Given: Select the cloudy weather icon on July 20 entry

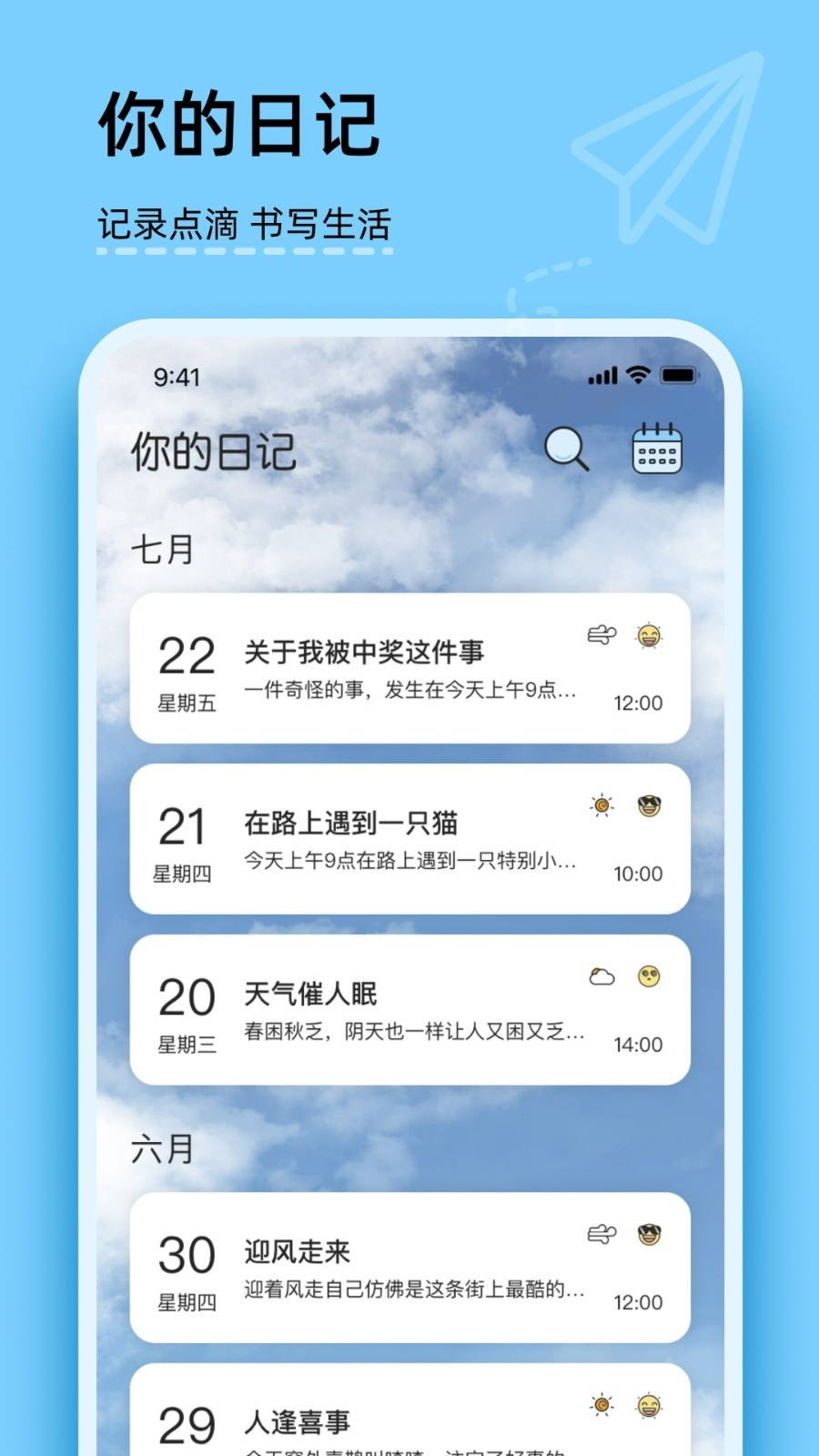Looking at the screenshot, I should 602,976.
